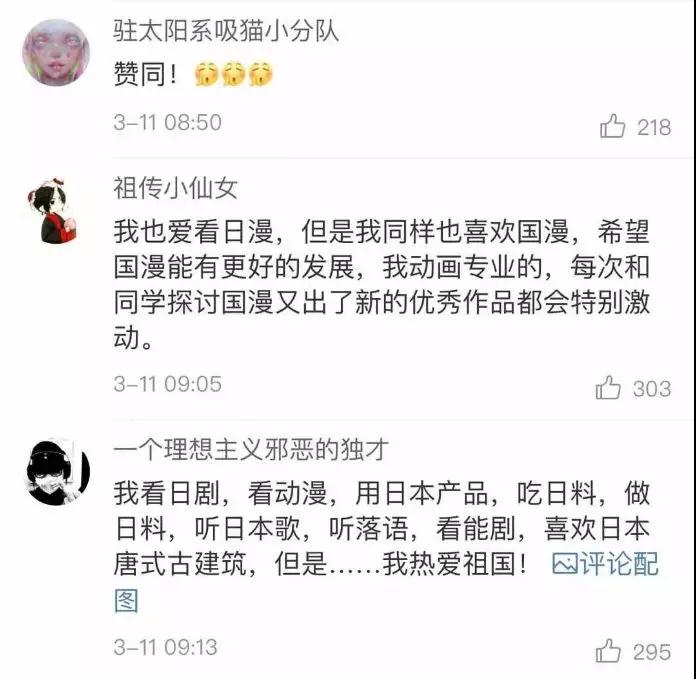Like the comment ending 我热爱祖国
The width and height of the screenshot is (696, 679).
click(x=608, y=651)
